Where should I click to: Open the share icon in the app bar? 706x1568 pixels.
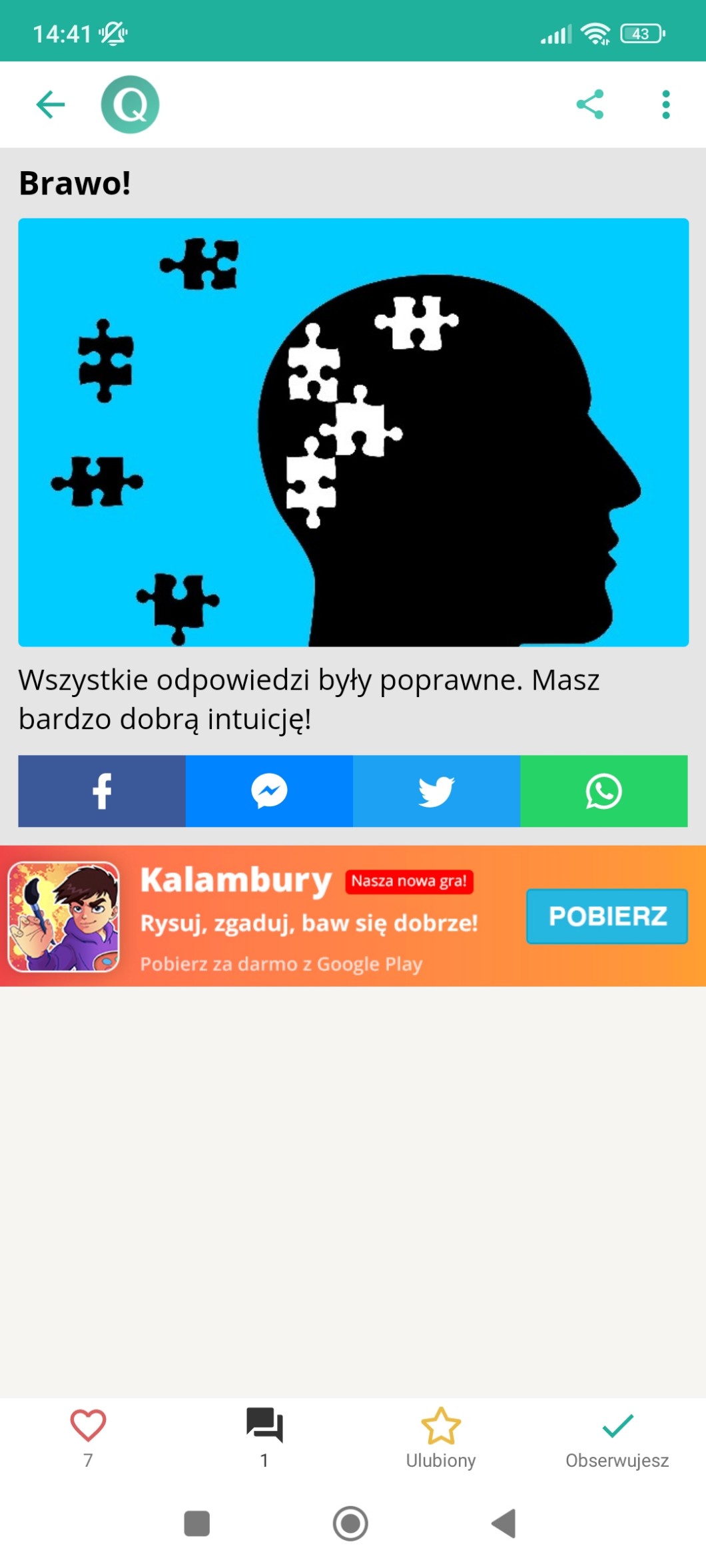point(590,105)
